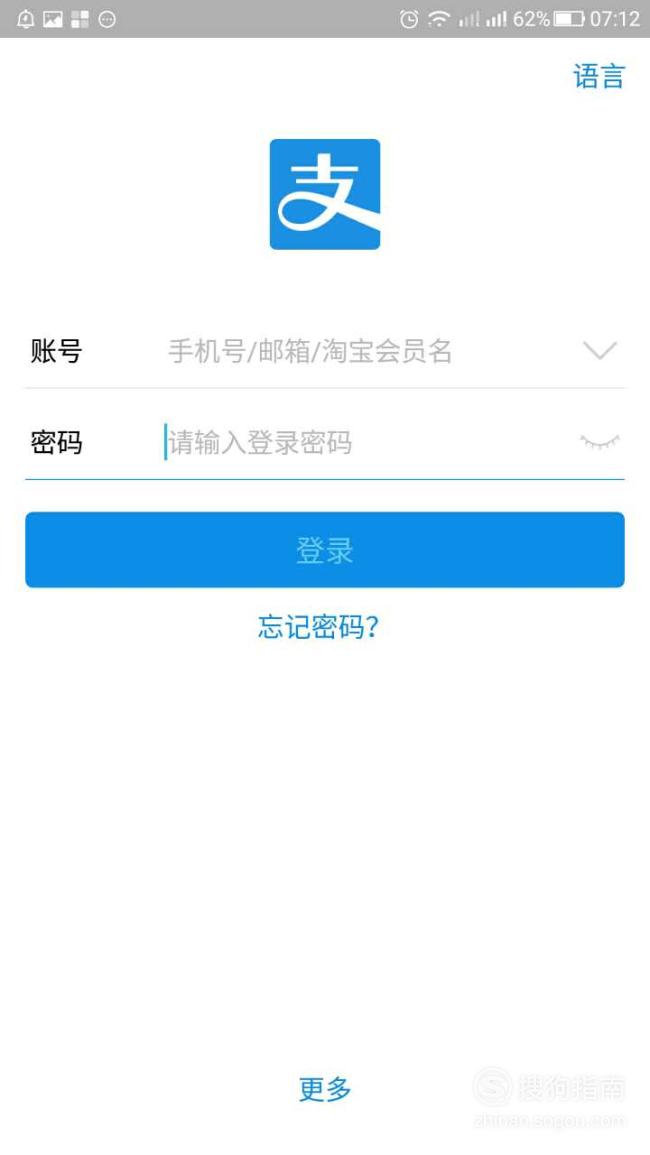Open the 语言 language option
Screen dimensions: 650x1155
click(598, 77)
